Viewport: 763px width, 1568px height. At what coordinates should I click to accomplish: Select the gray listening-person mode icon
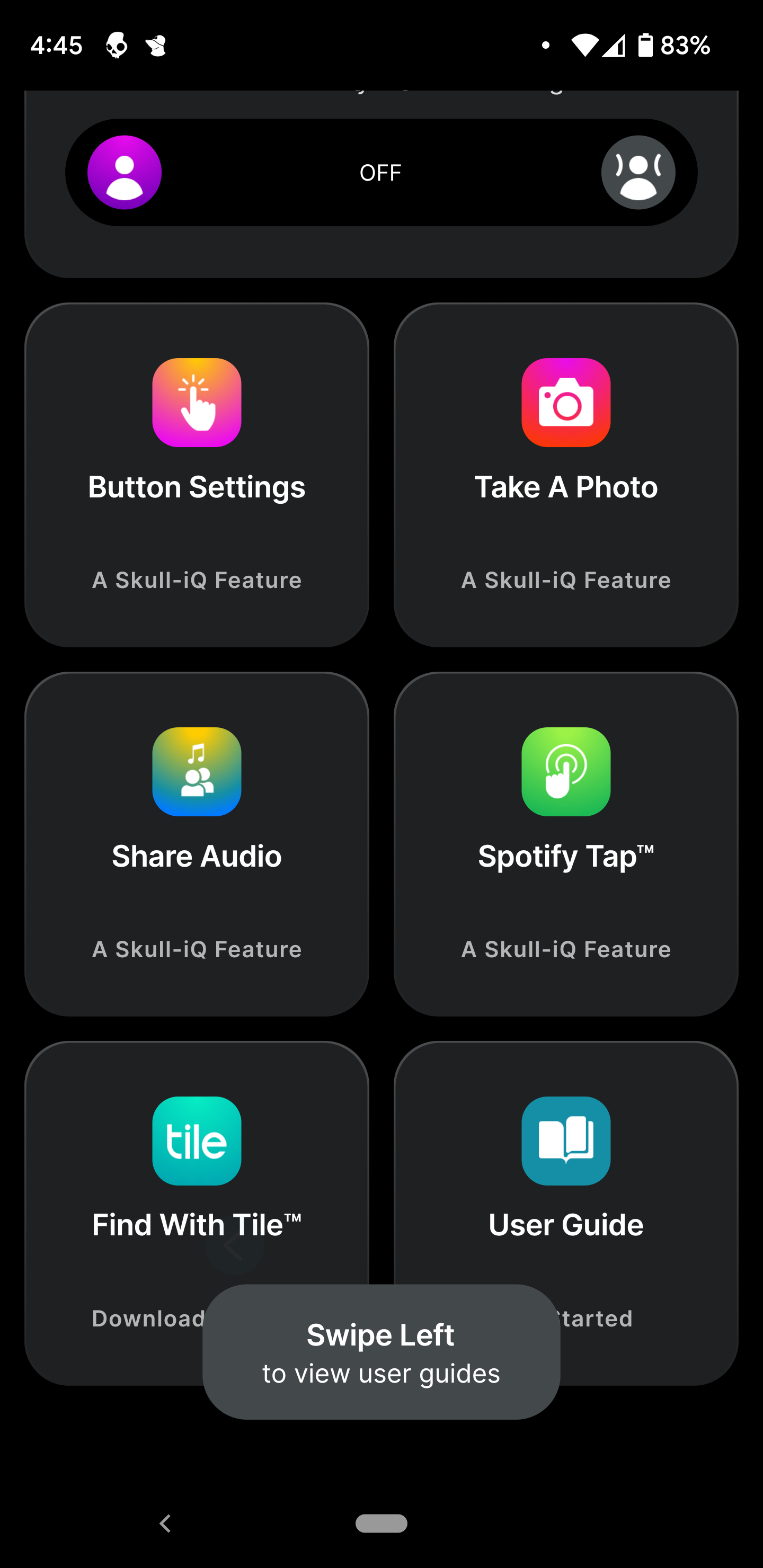(638, 172)
